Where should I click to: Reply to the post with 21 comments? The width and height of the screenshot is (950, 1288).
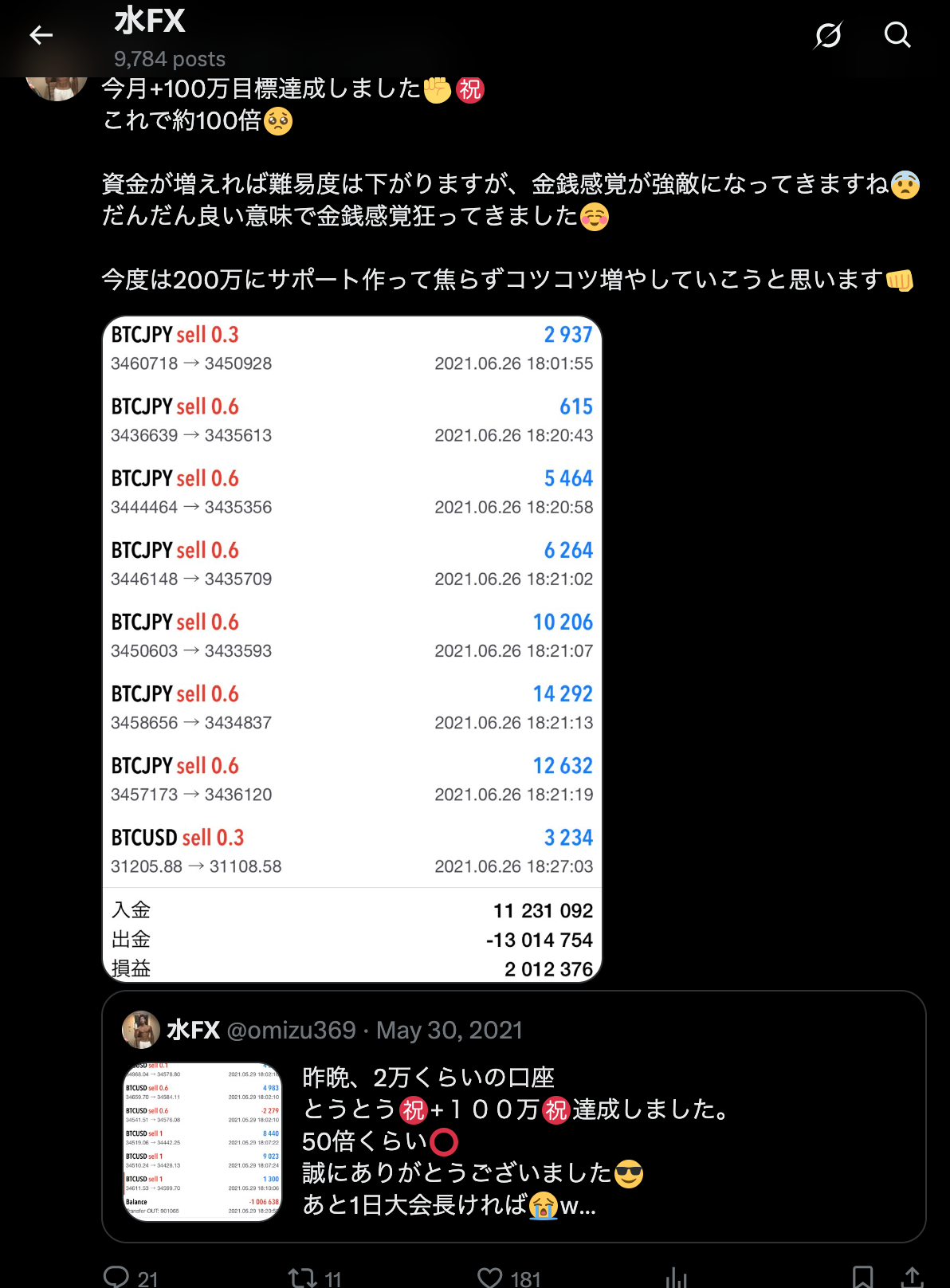click(x=117, y=1277)
